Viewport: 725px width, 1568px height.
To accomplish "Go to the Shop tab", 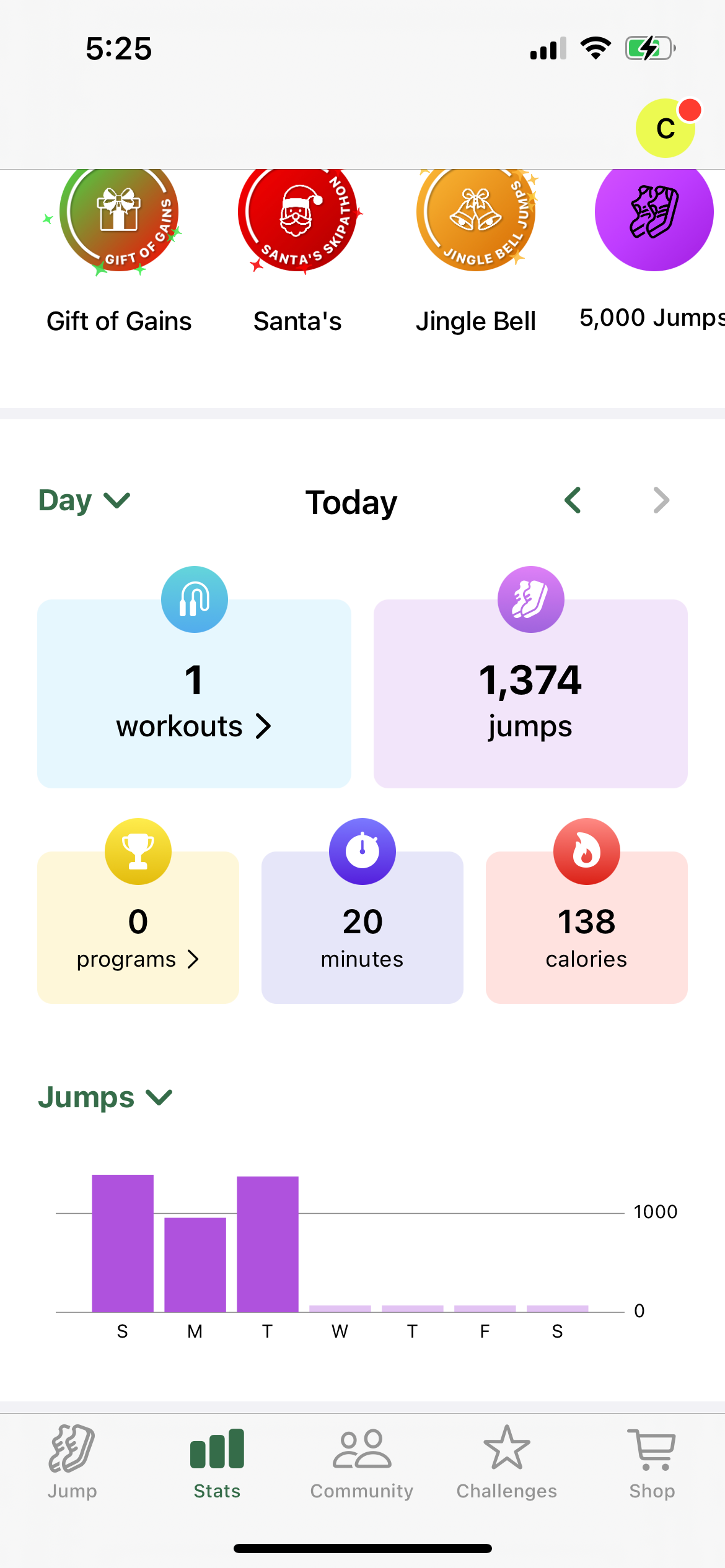I will [x=652, y=1461].
